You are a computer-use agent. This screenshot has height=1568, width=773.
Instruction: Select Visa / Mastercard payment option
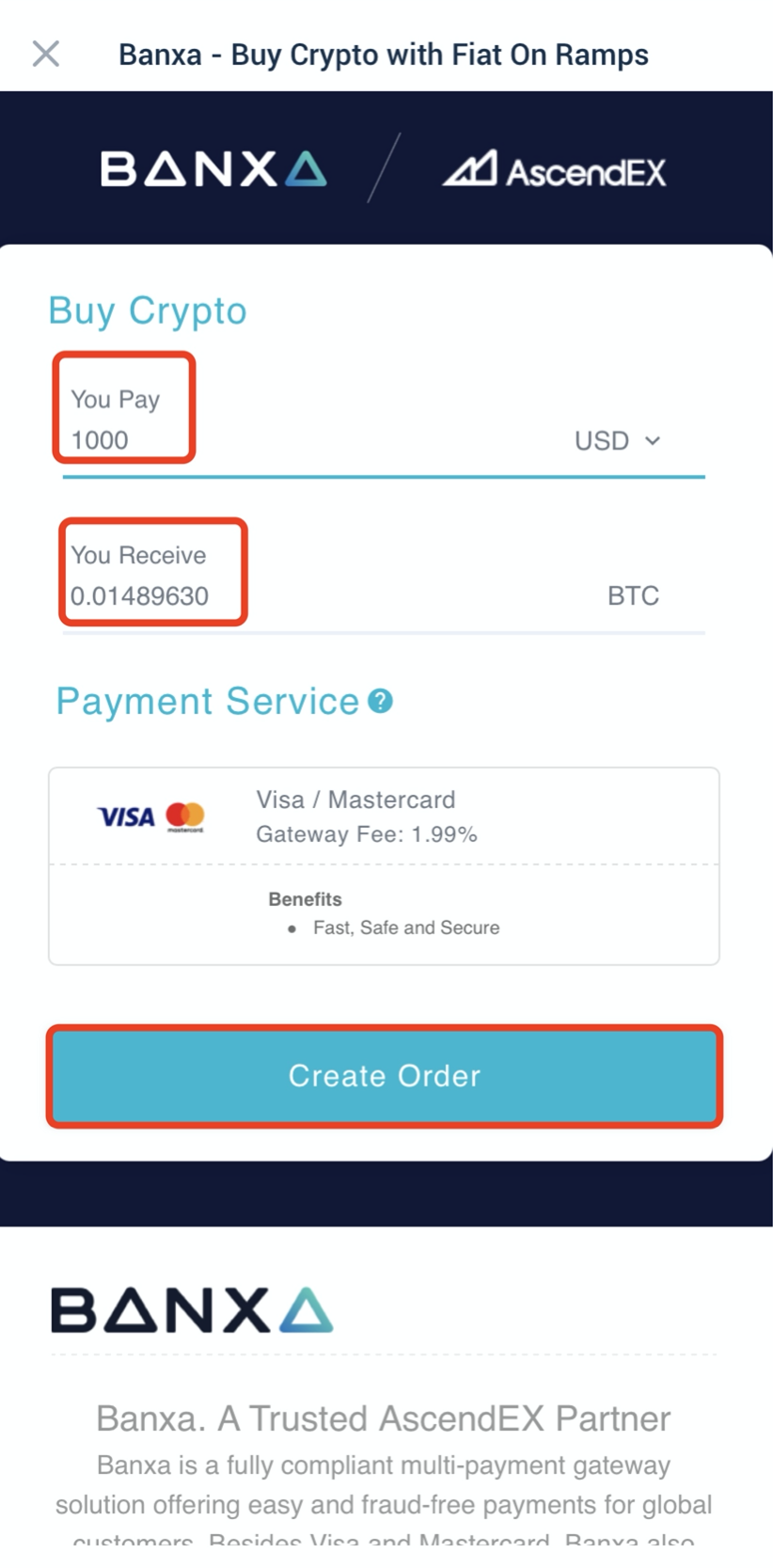pos(383,816)
